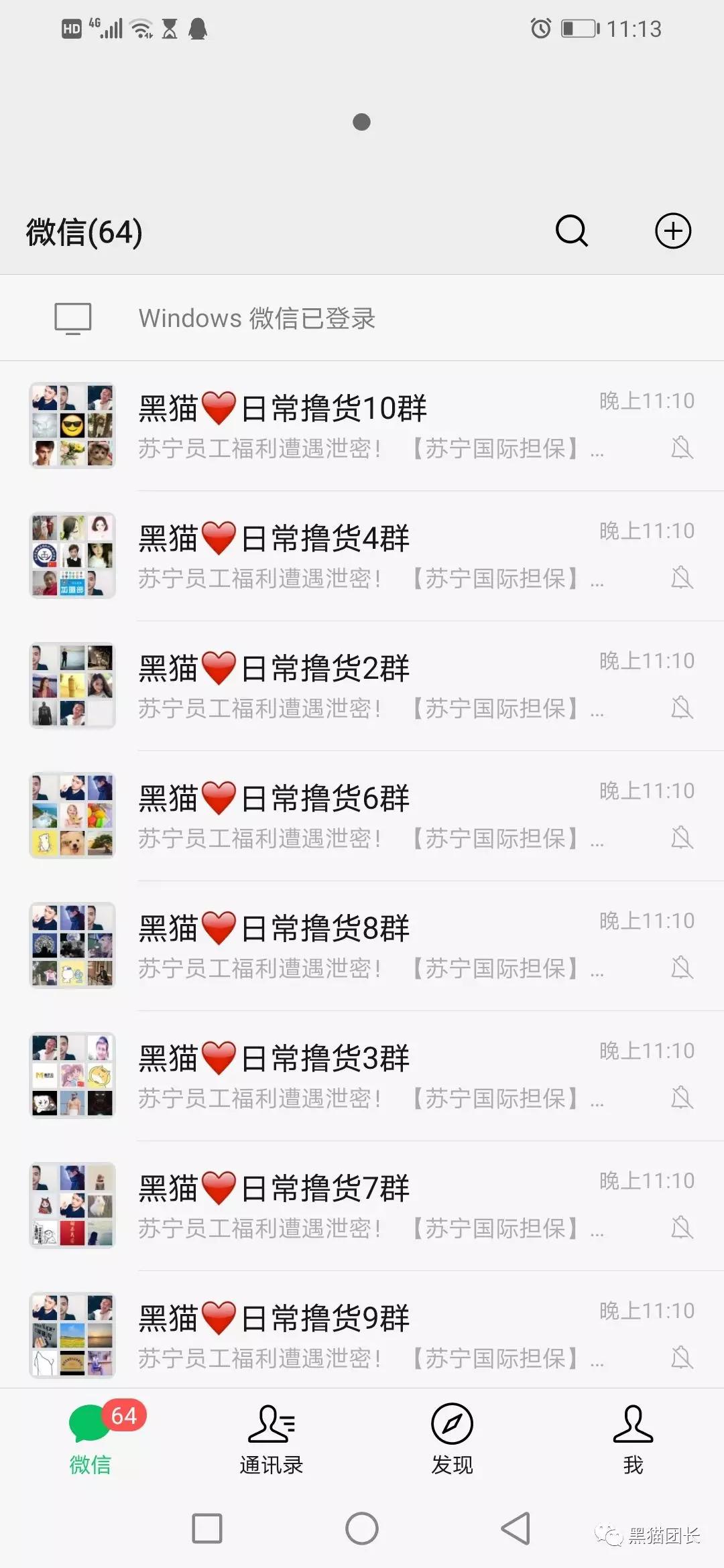This screenshot has height=1568, width=724.
Task: Open the Windows 微信已登录 banner
Action: coord(362,318)
